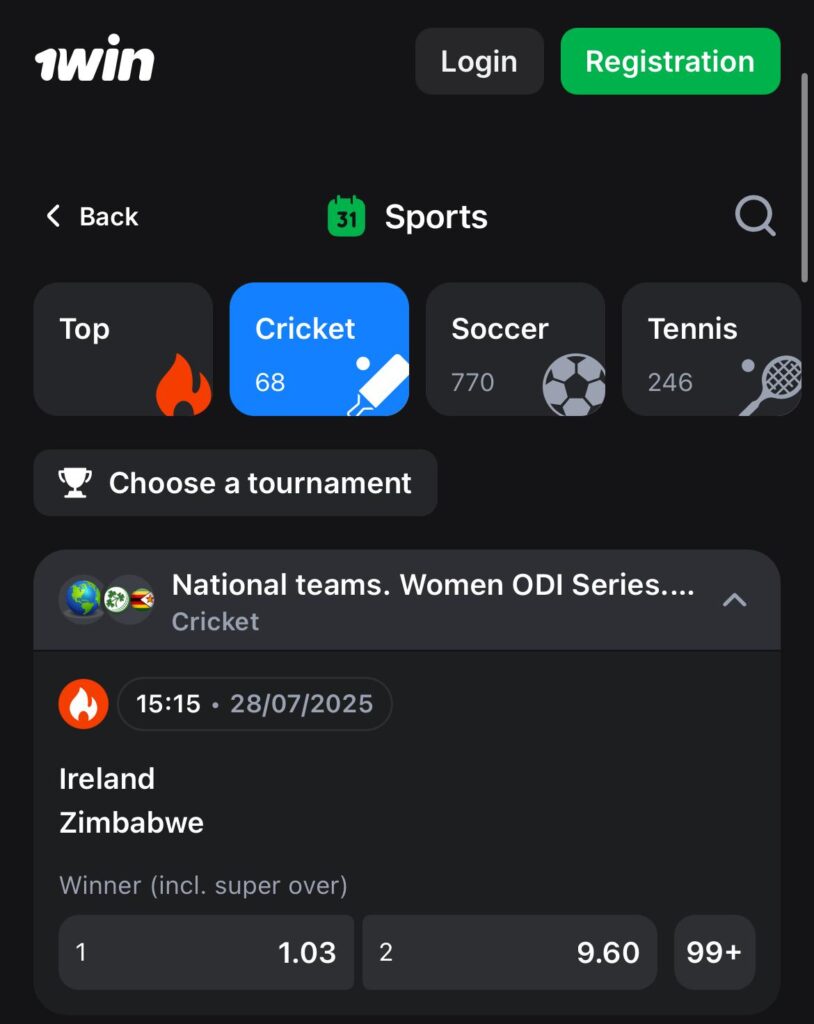The height and width of the screenshot is (1024, 814).
Task: Collapse the Women ODI Series section
Action: point(735,600)
